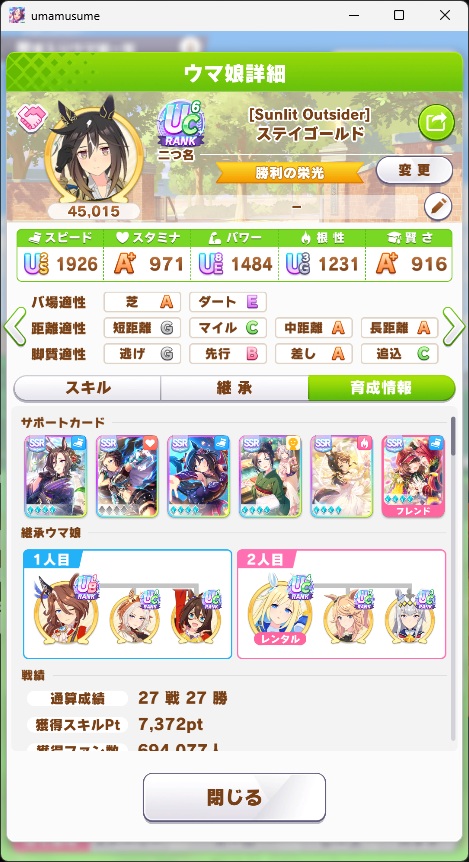The height and width of the screenshot is (862, 469).
Task: Tap the pink handshake icon
Action: coord(32,114)
